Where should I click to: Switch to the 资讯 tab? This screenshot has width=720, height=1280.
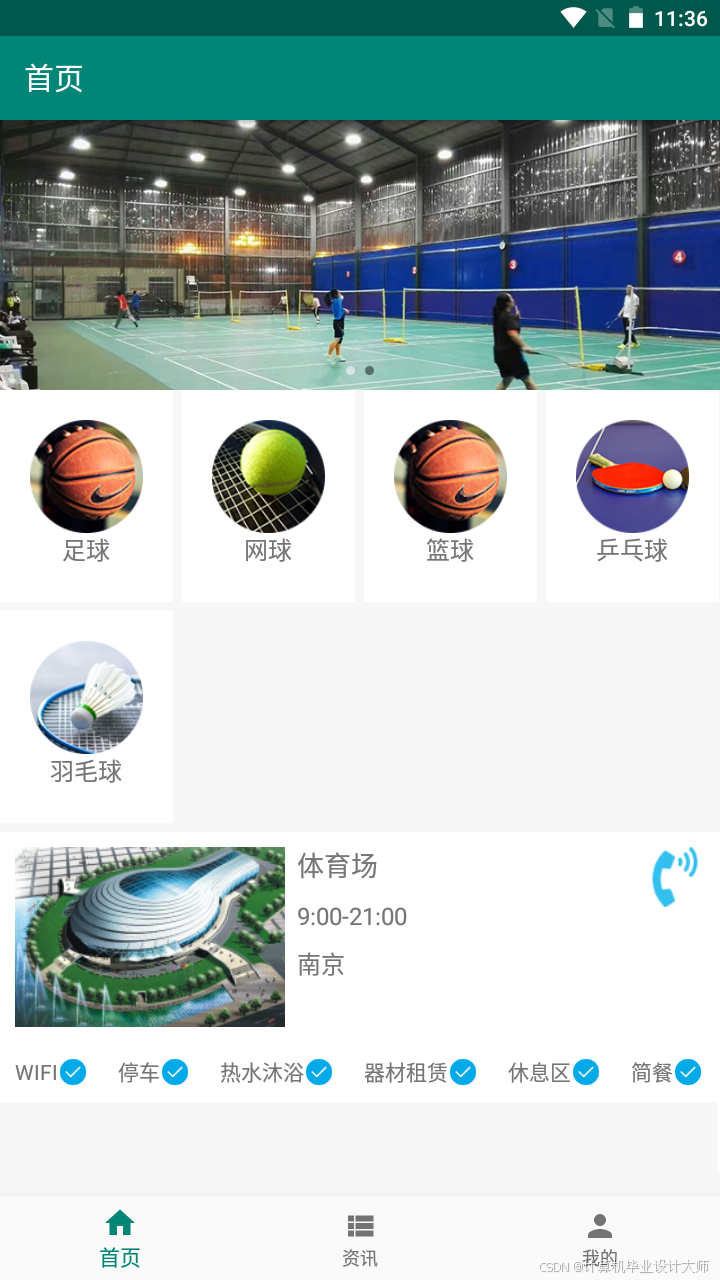(360, 1239)
